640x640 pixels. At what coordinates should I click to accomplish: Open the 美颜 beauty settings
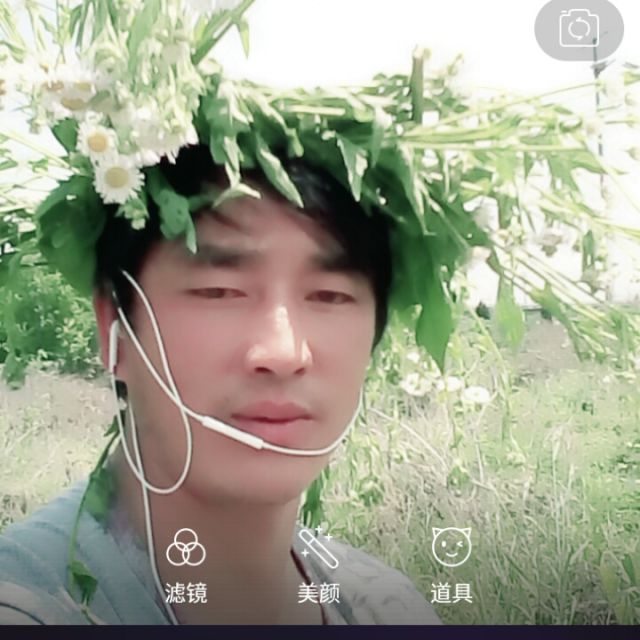318,564
